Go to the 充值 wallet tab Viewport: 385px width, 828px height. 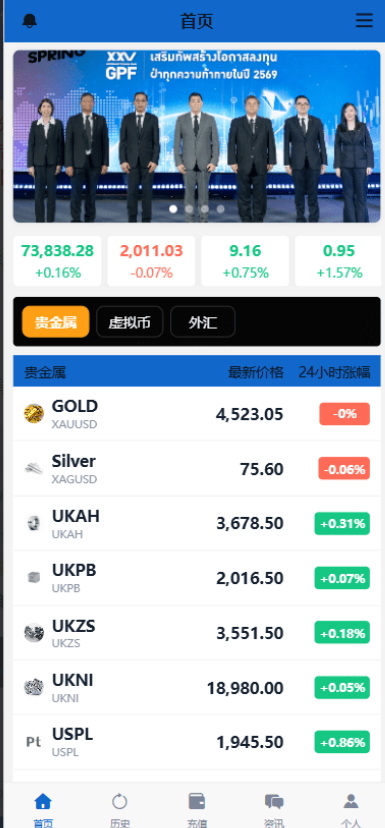196,810
